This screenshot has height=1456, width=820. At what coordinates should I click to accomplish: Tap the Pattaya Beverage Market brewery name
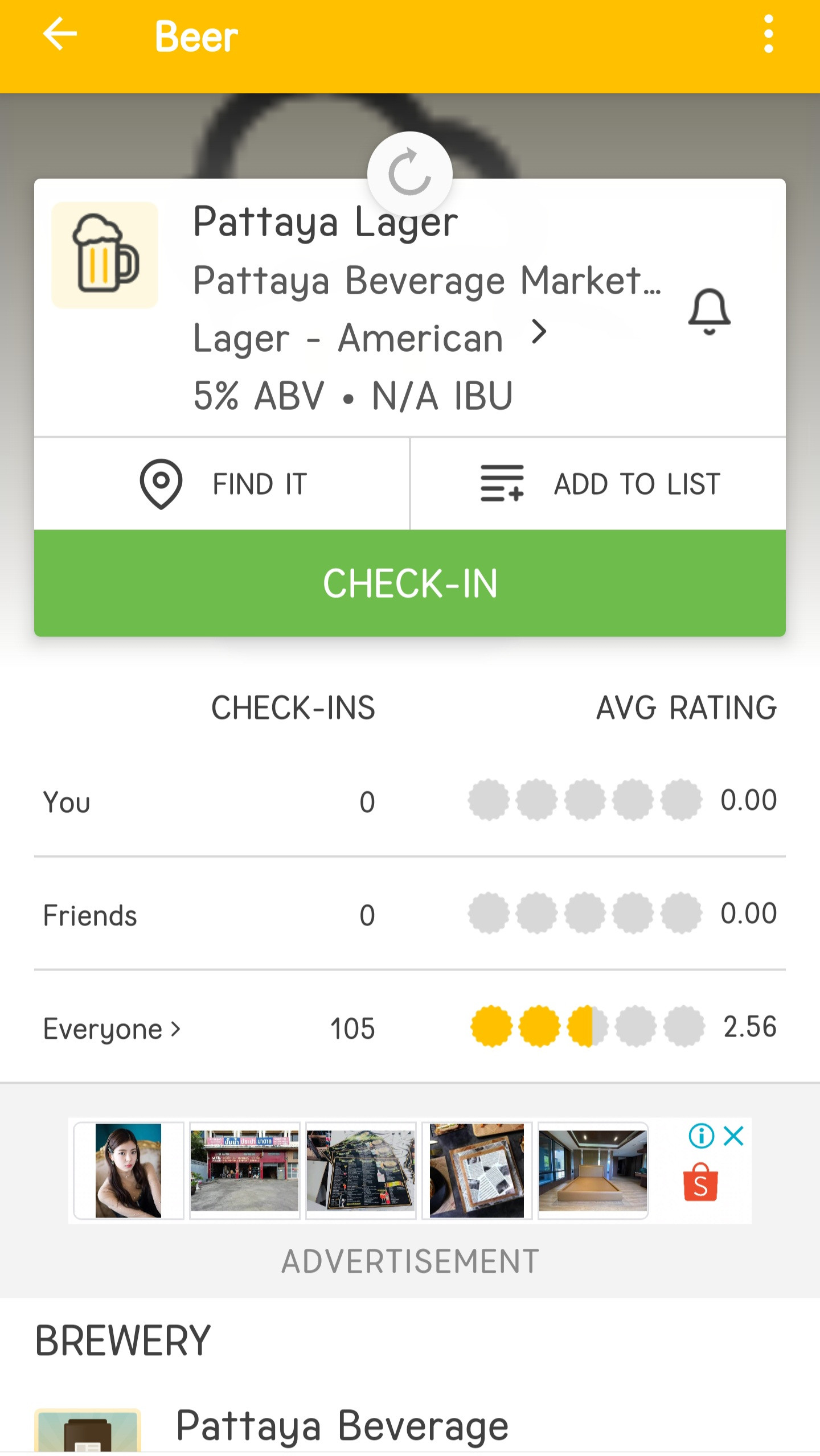click(x=427, y=280)
